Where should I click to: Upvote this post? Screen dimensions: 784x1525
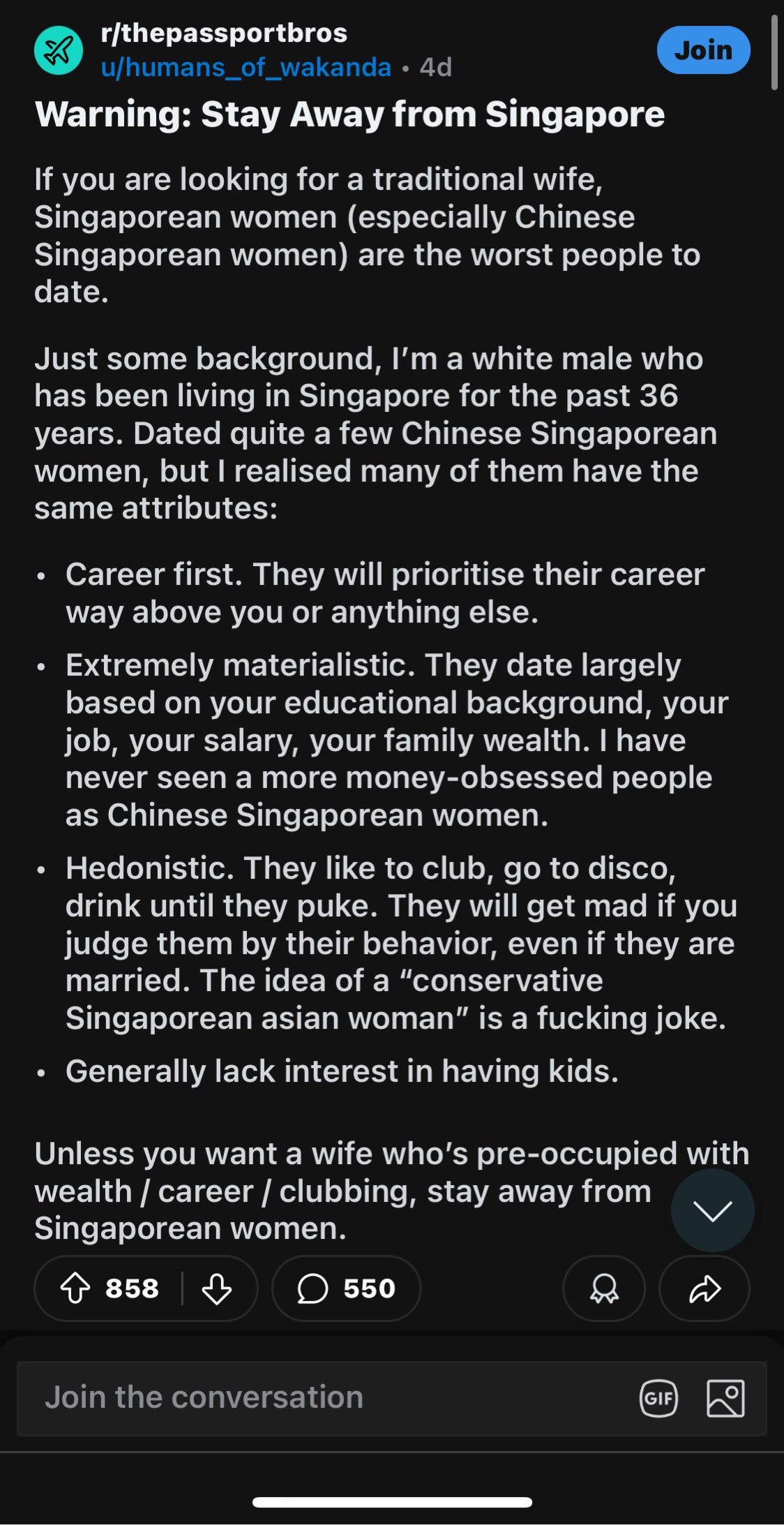[x=76, y=1288]
